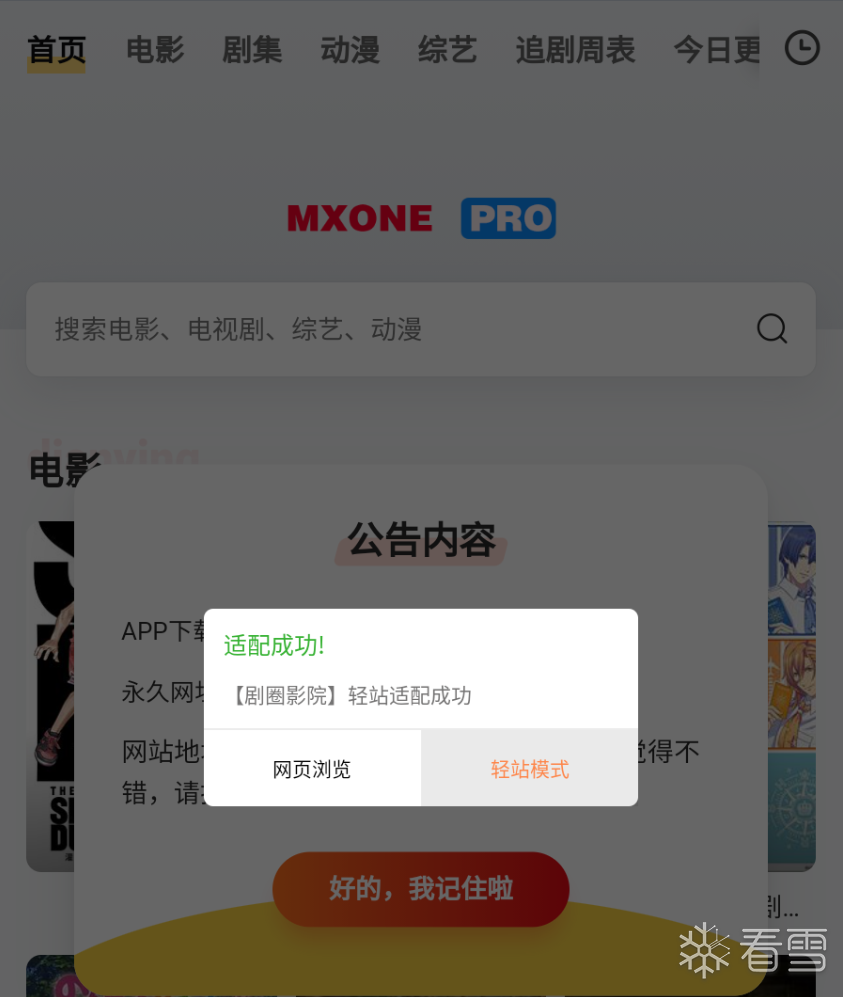The height and width of the screenshot is (997, 843).
Task: Choose 网页浏览 in the dialog
Action: pos(312,769)
